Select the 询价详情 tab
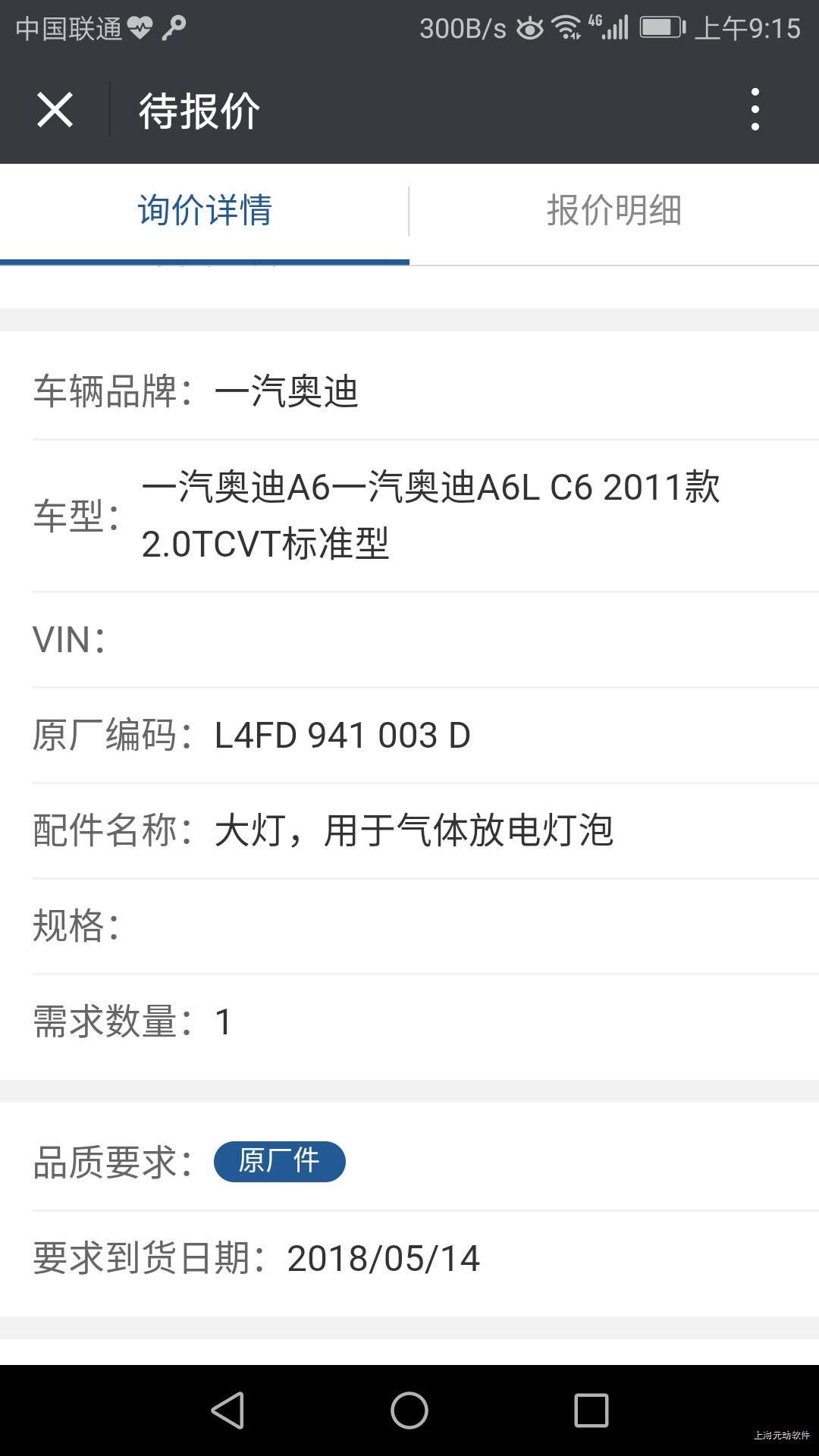 (205, 211)
